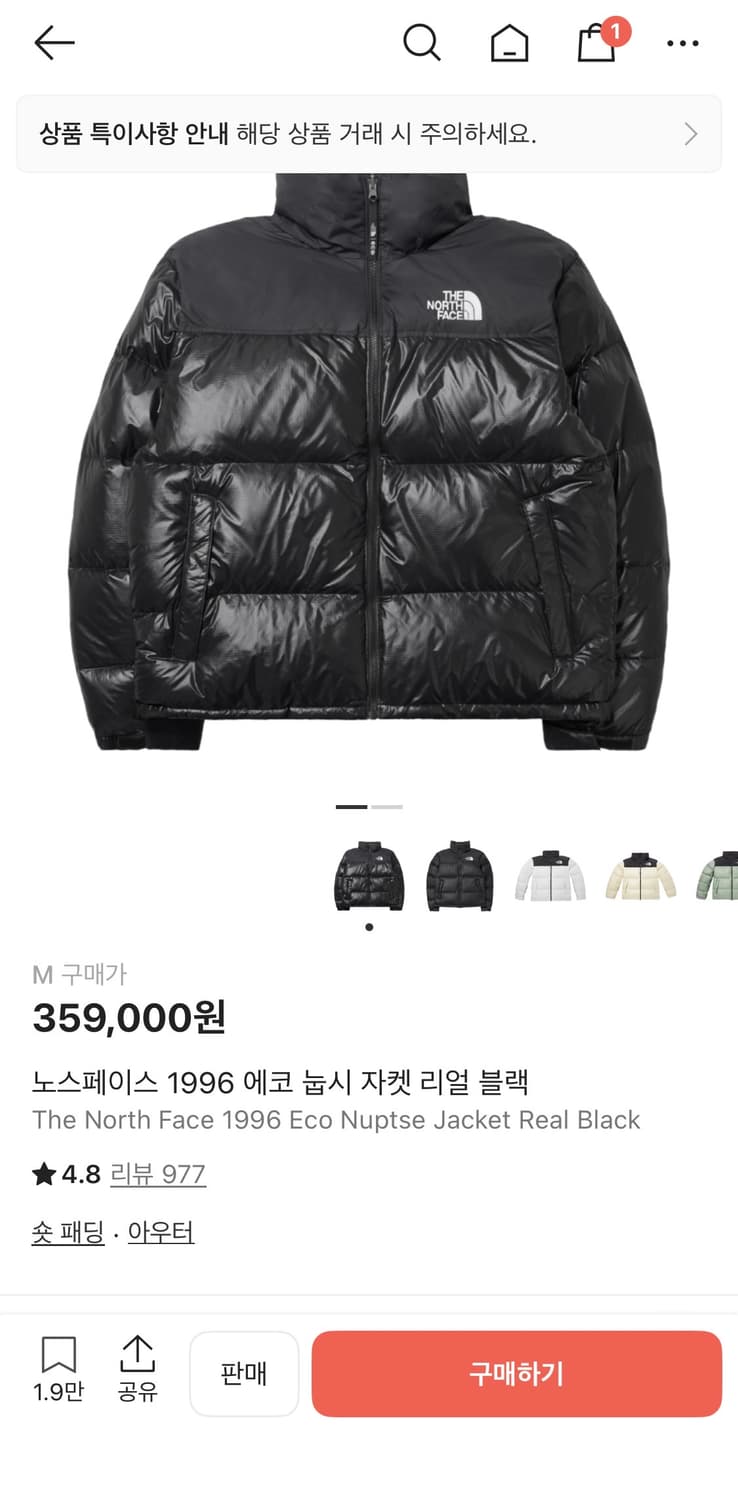Expand thumbnail dot indicator below black jacket

tap(369, 926)
